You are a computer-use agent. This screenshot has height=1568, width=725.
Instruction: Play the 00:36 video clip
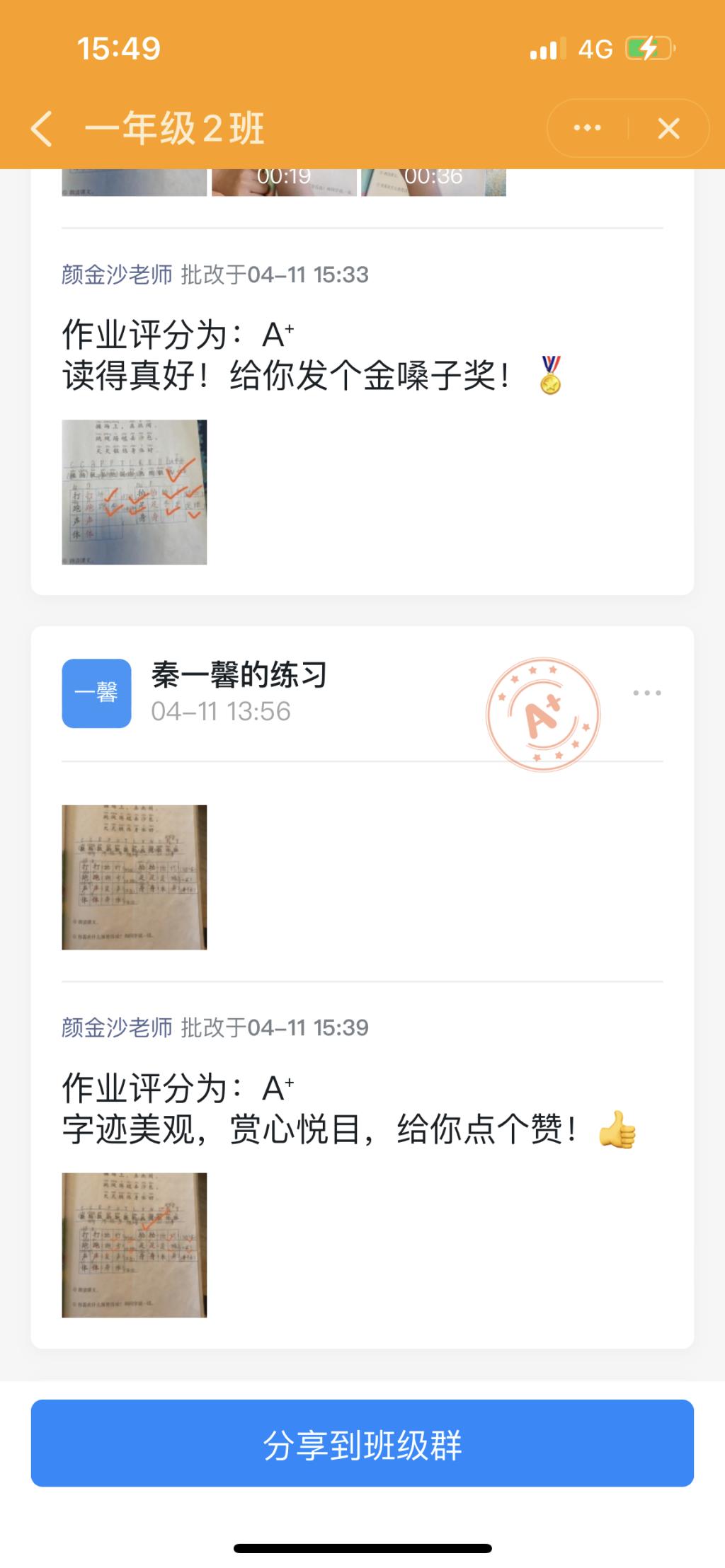(x=433, y=182)
